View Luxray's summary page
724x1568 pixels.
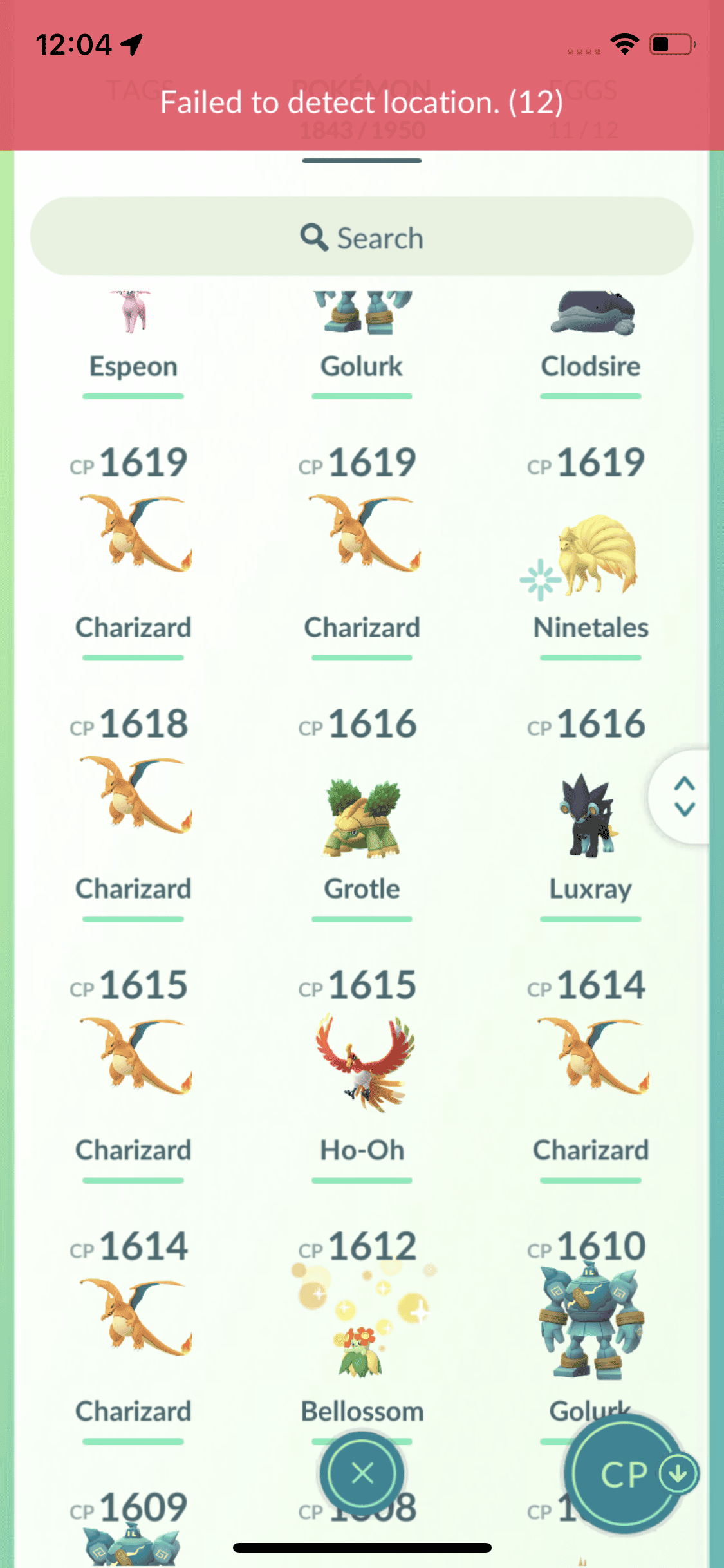(591, 817)
